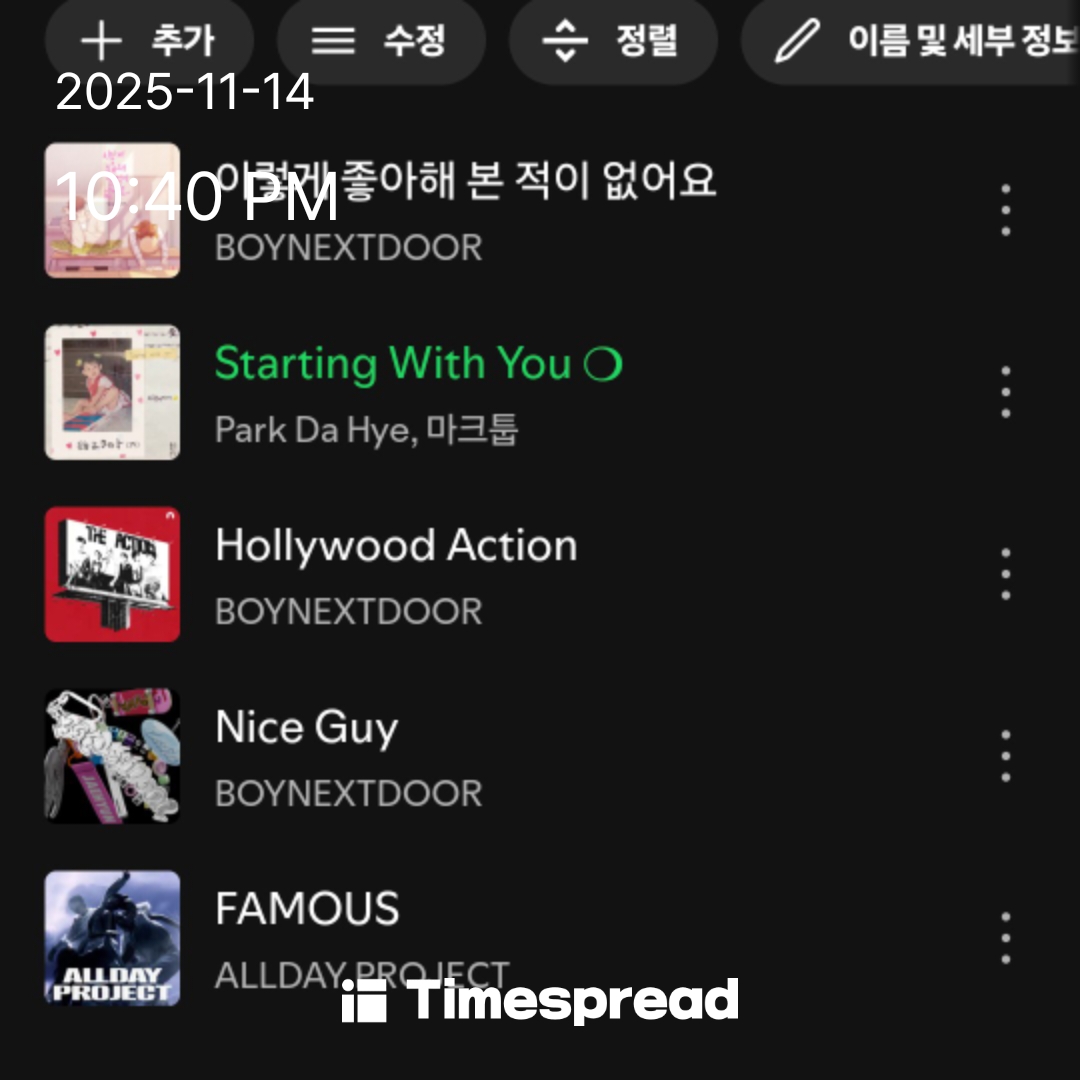Open the 수정 (edit) chip

pyautogui.click(x=381, y=42)
